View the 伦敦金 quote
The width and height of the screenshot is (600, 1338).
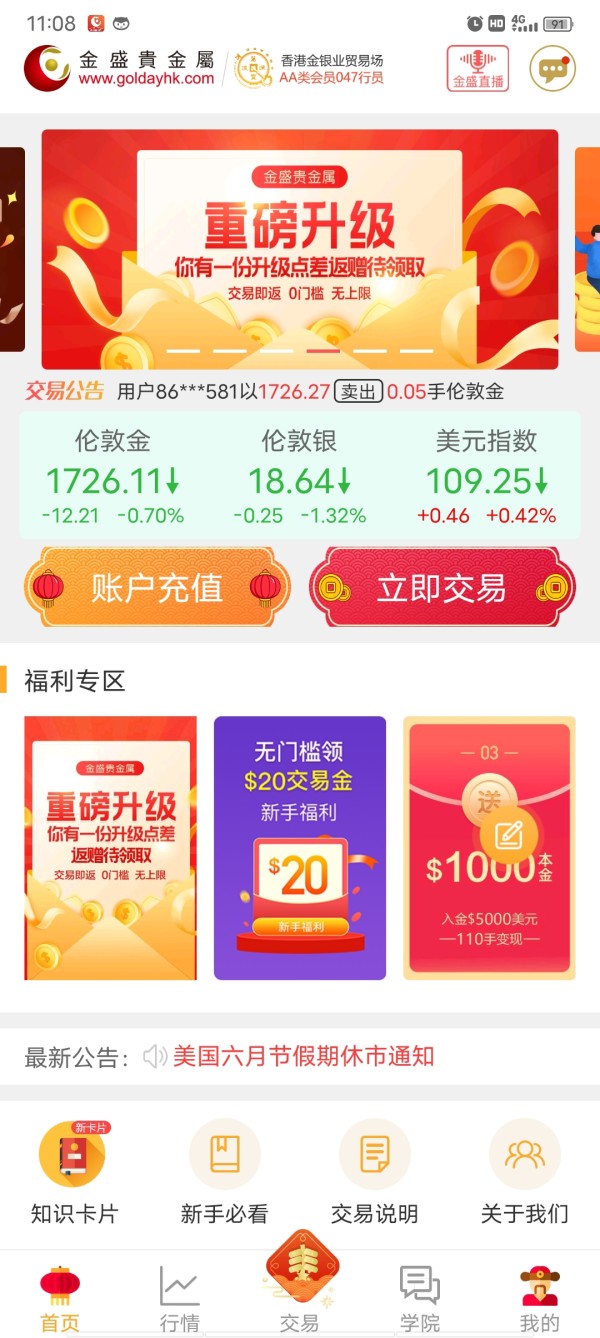tap(113, 476)
